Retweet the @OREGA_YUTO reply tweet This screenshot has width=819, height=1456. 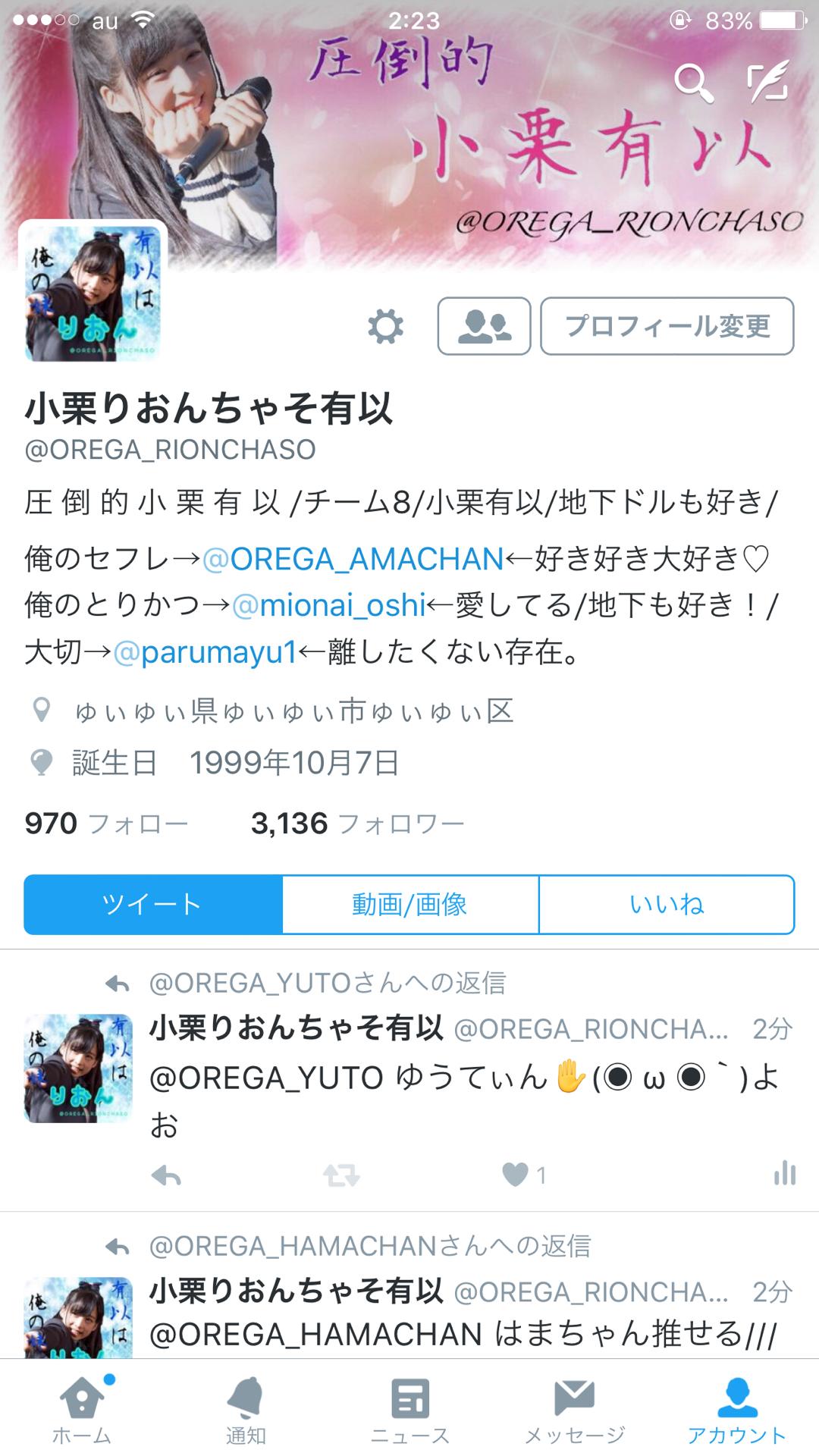point(341,1176)
